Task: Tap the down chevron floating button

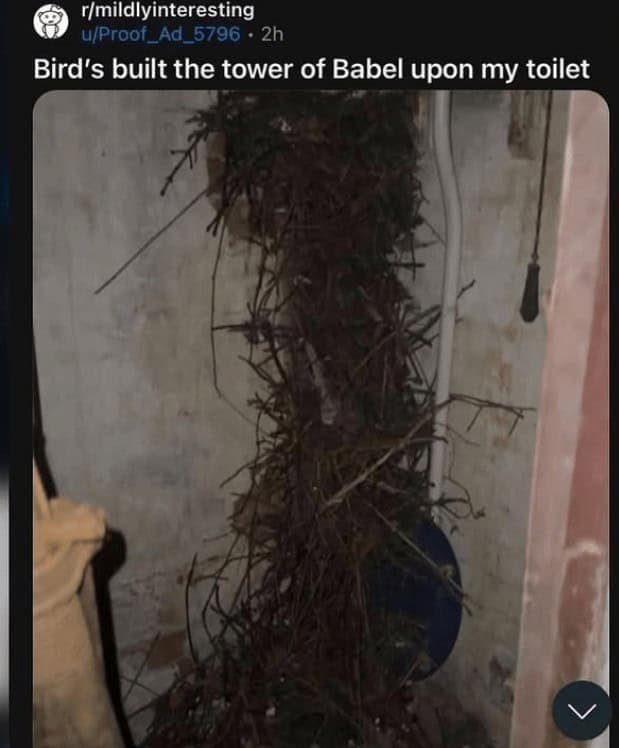Action: tap(581, 711)
